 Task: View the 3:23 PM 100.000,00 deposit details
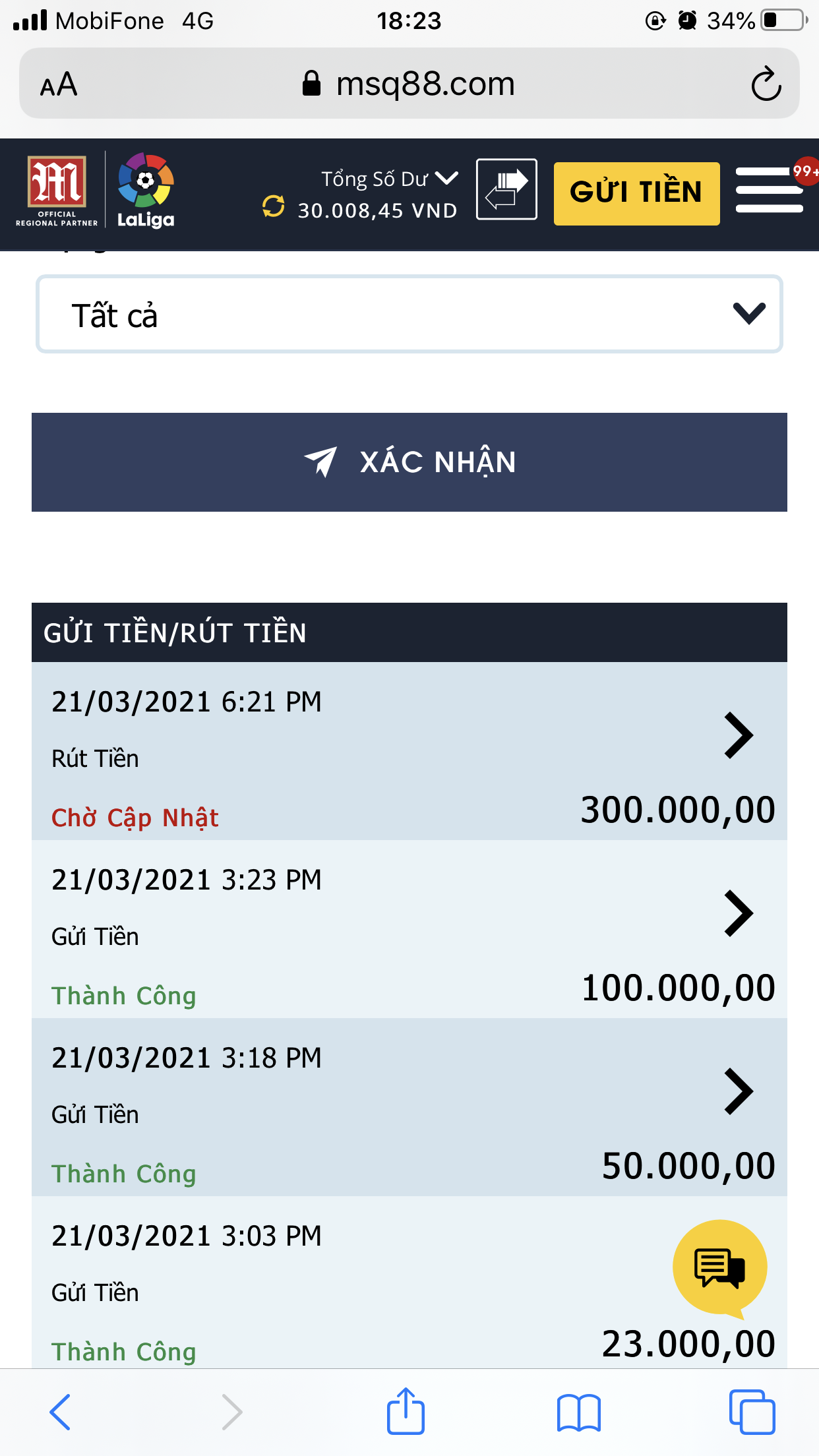[409, 930]
